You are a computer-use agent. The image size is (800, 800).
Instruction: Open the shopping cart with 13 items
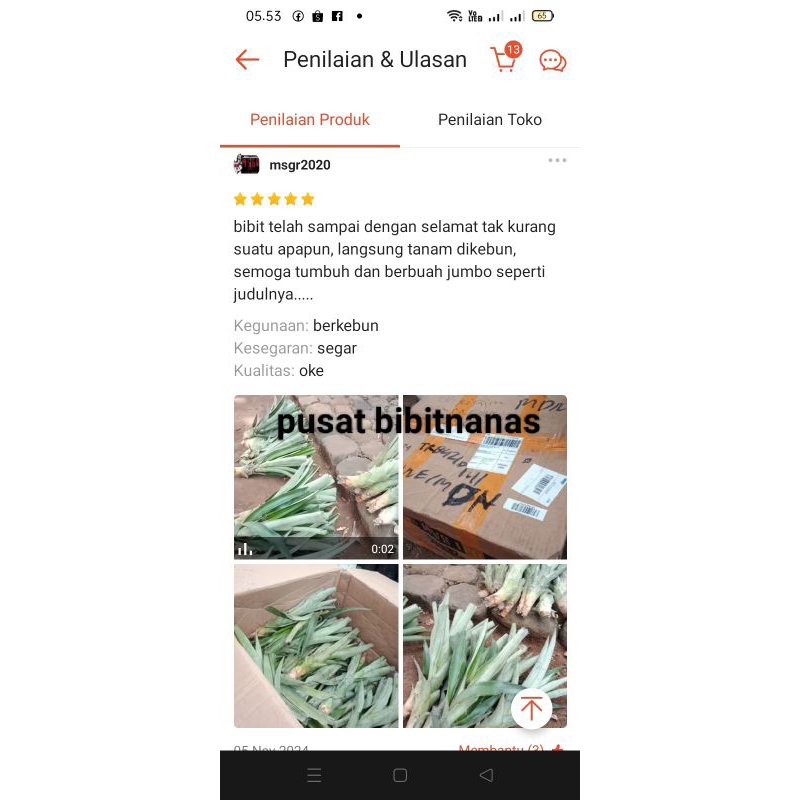(x=504, y=60)
